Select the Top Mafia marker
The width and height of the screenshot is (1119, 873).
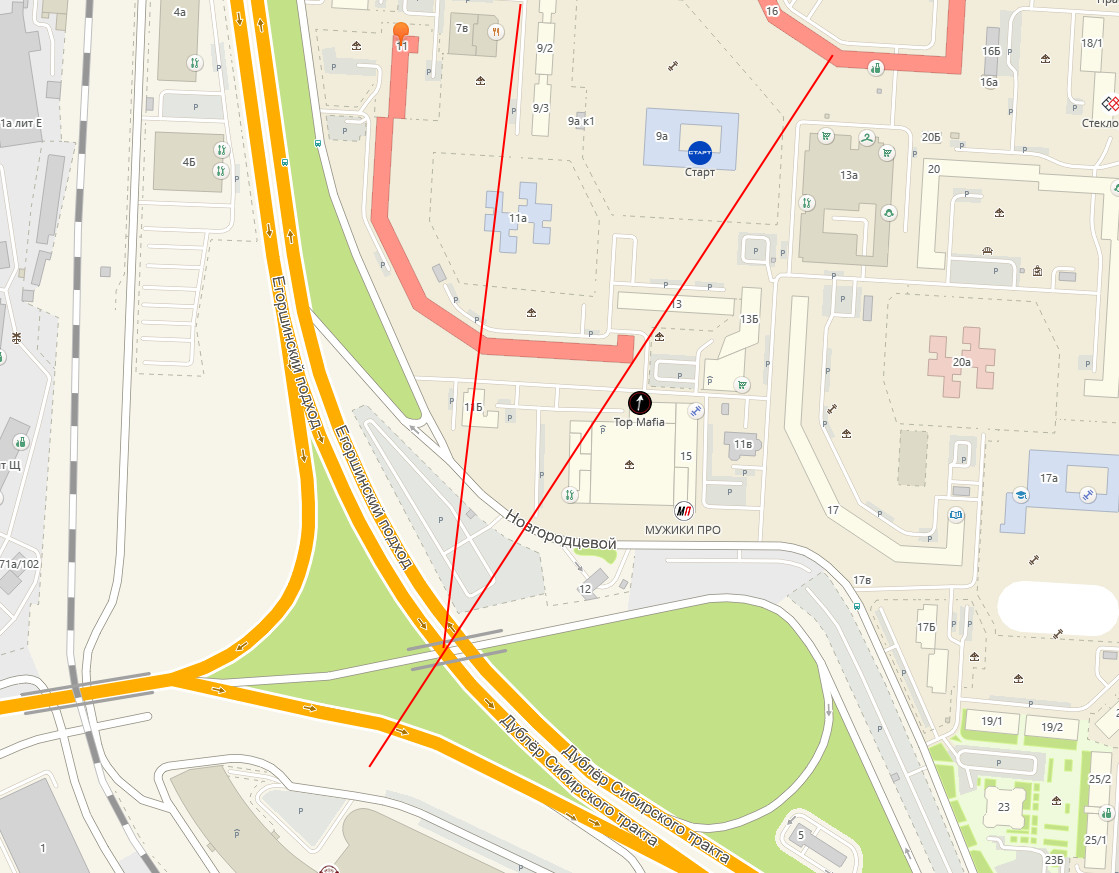(639, 403)
